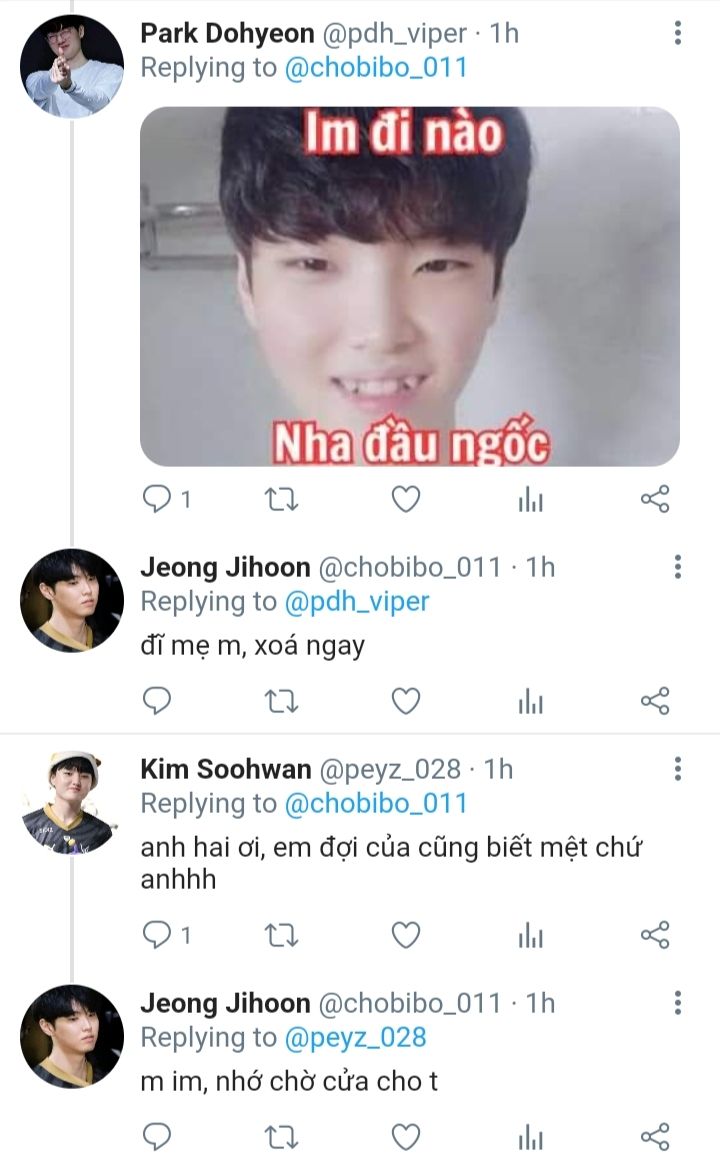Open overflow menu on Kim Soohwan's tweet
Viewport: 720px width, 1167px height.
tap(678, 769)
